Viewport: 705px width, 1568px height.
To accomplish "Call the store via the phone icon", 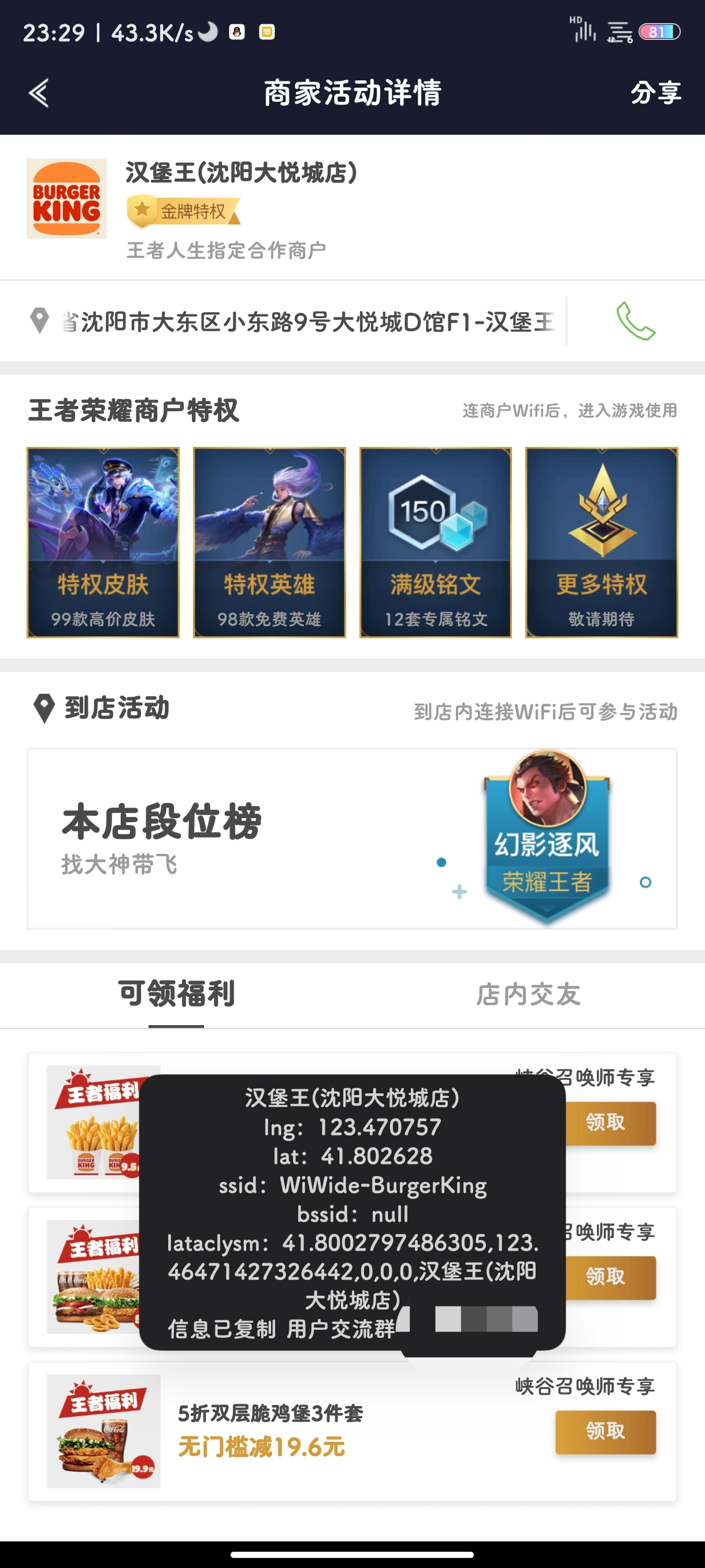I will tap(635, 321).
